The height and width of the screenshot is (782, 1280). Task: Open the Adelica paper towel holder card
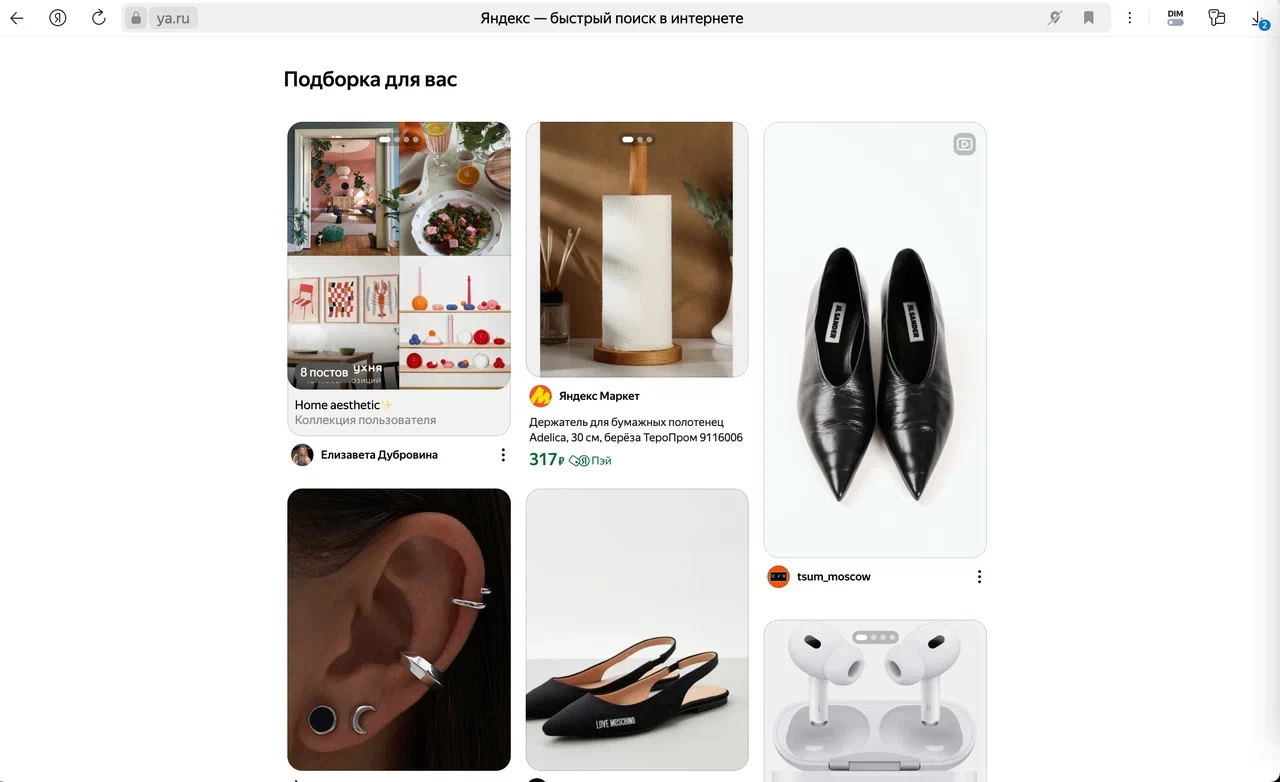click(x=637, y=249)
